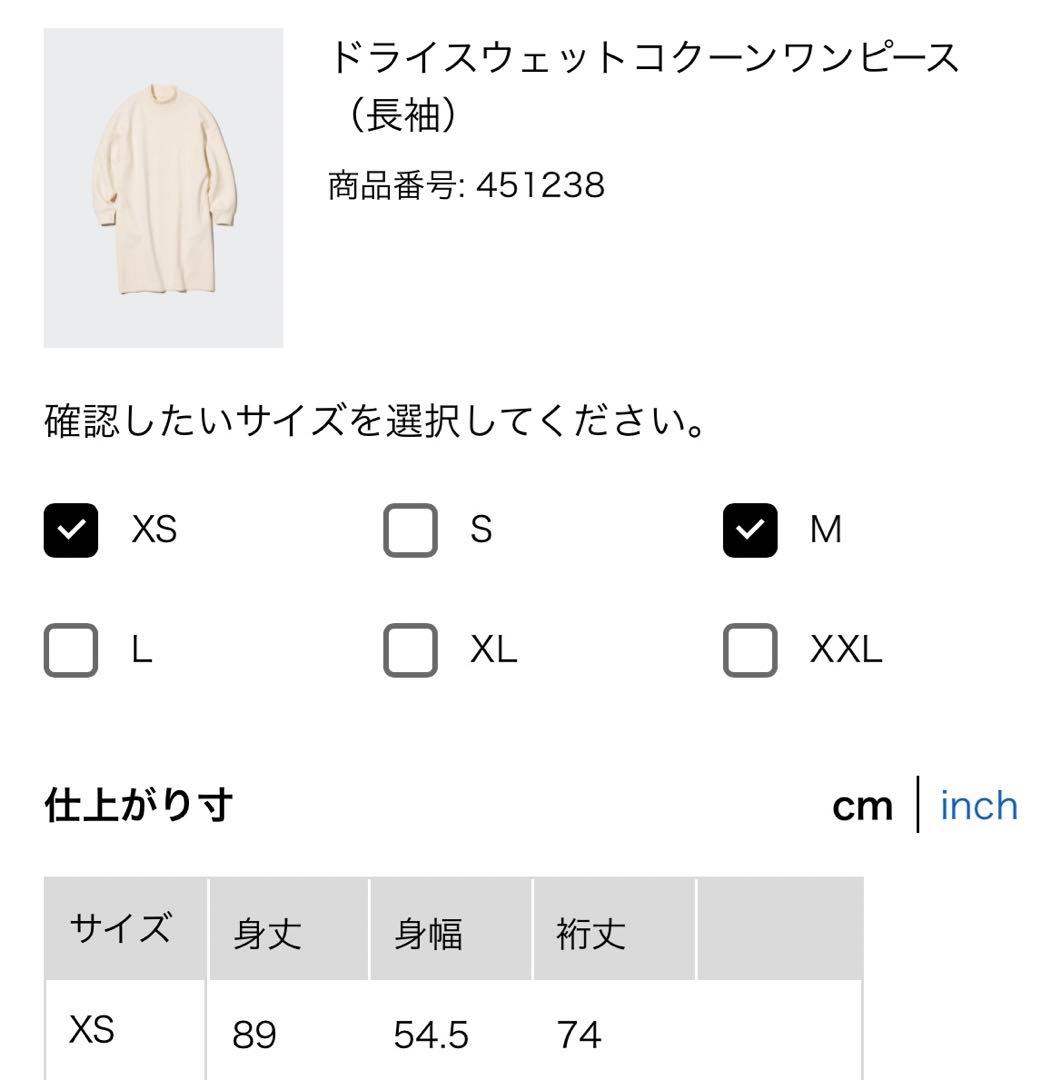Uncheck the XS size checkbox
The width and height of the screenshot is (1052, 1080).
click(71, 530)
